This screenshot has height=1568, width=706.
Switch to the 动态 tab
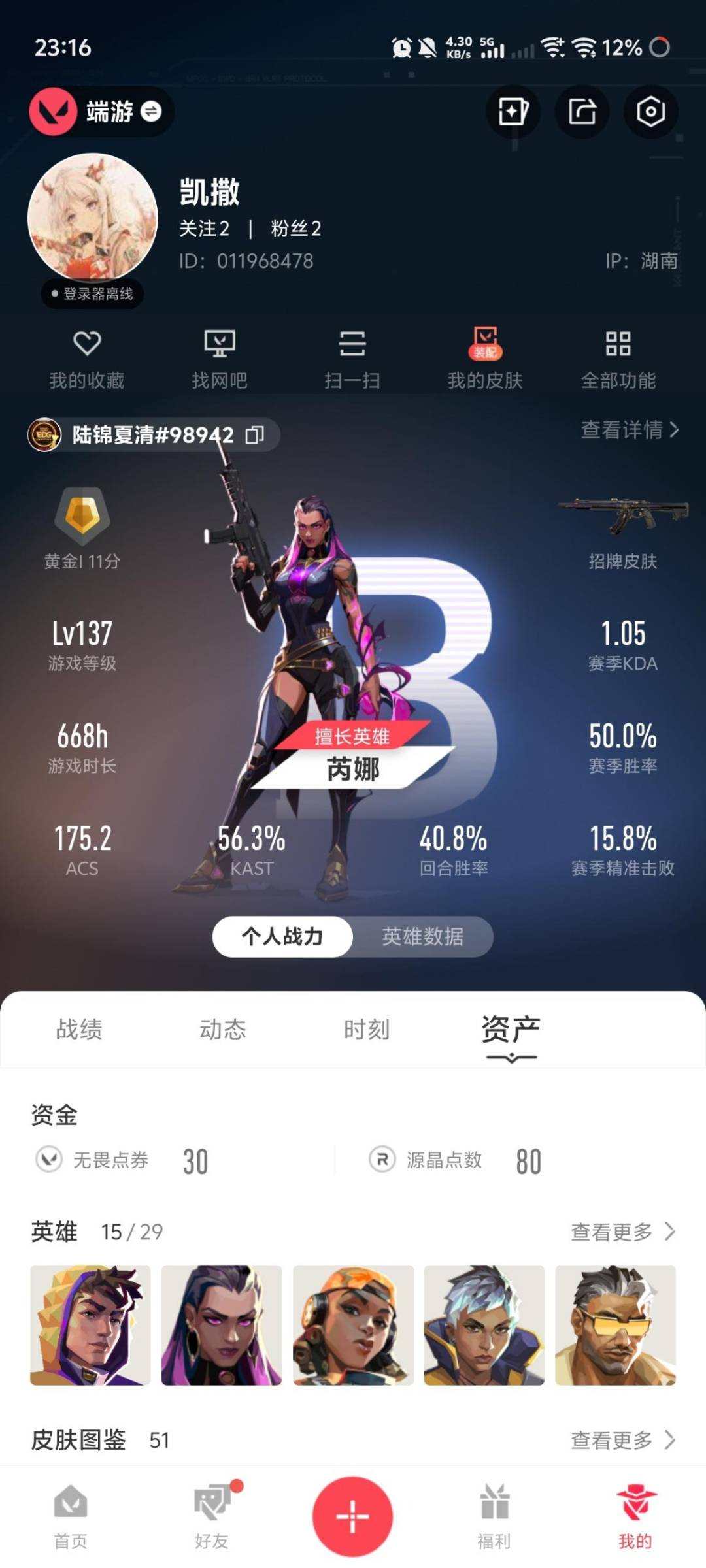[223, 1028]
